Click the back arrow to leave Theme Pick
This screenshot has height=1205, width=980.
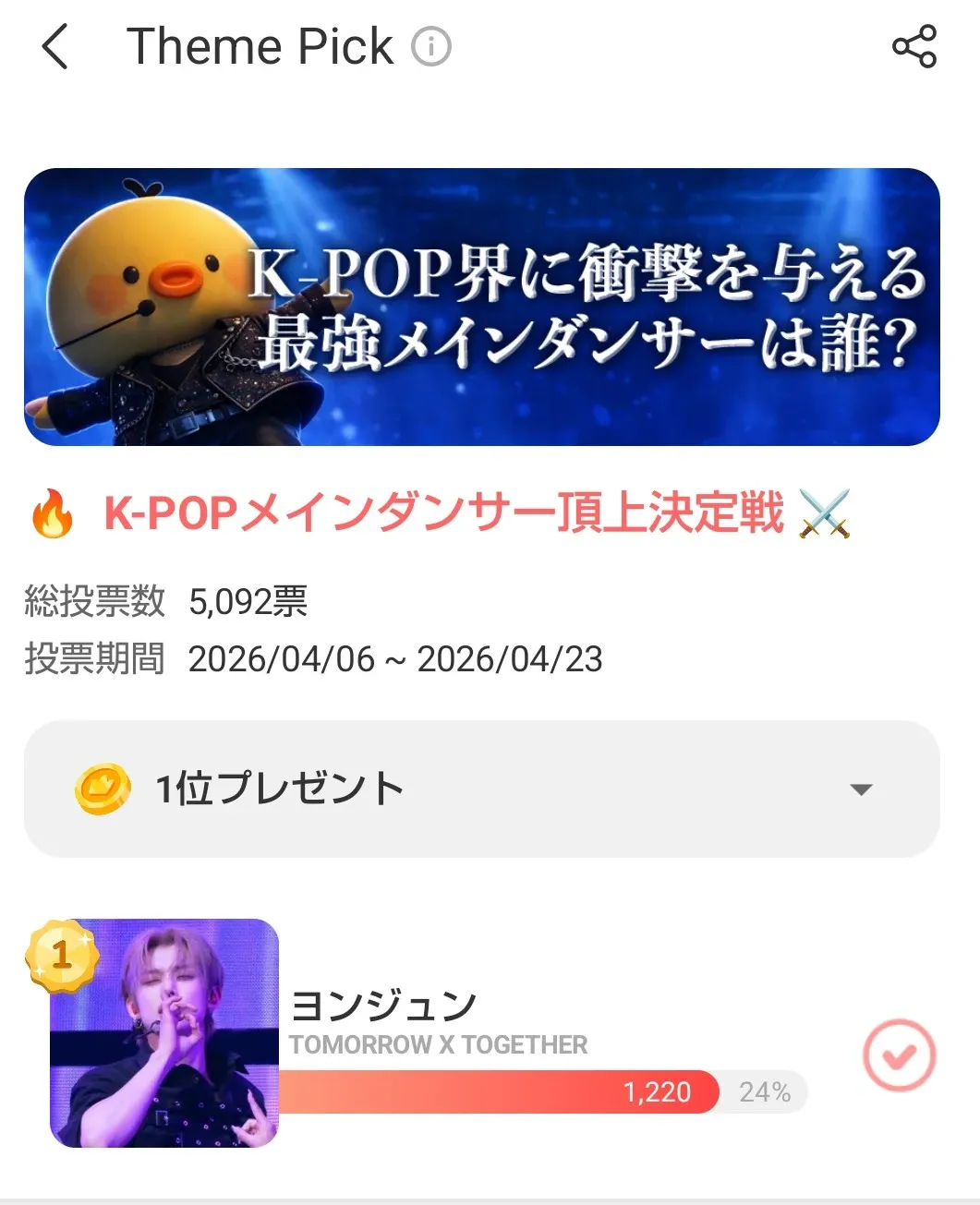coord(54,48)
